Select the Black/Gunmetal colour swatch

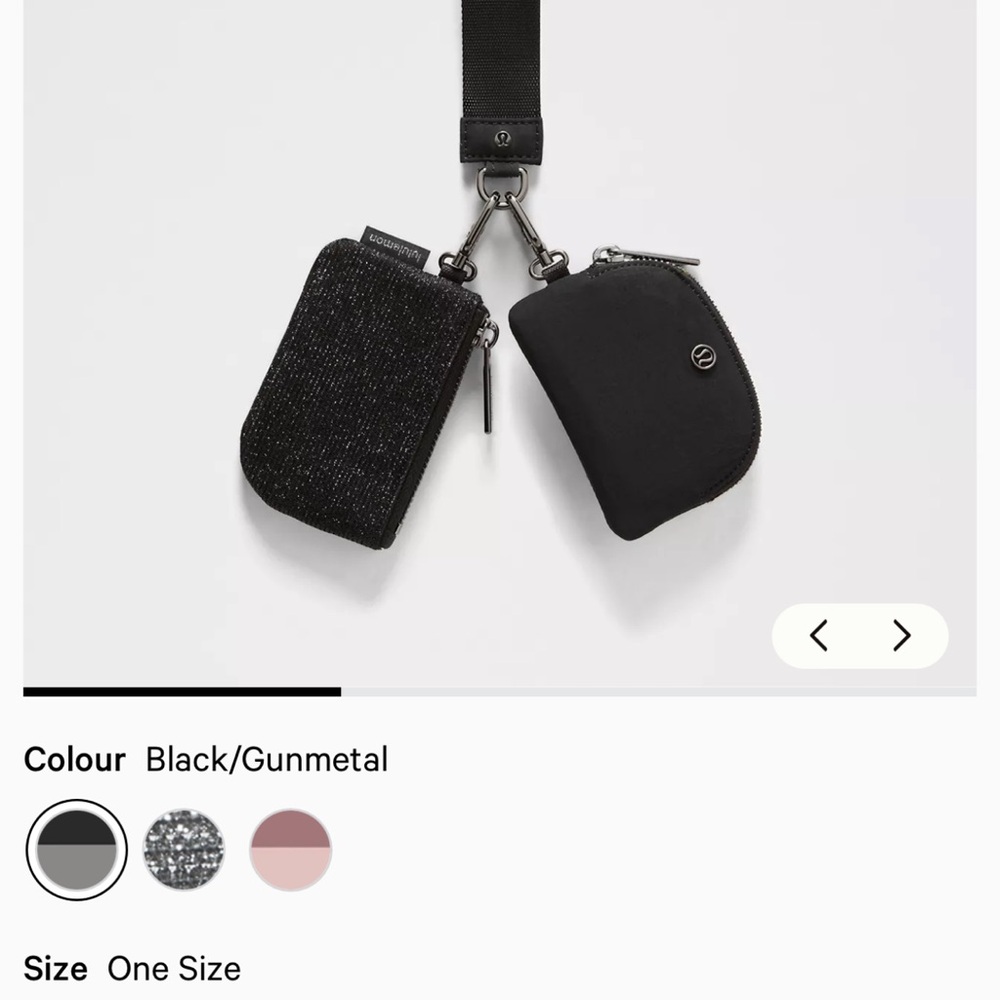pyautogui.click(x=77, y=850)
